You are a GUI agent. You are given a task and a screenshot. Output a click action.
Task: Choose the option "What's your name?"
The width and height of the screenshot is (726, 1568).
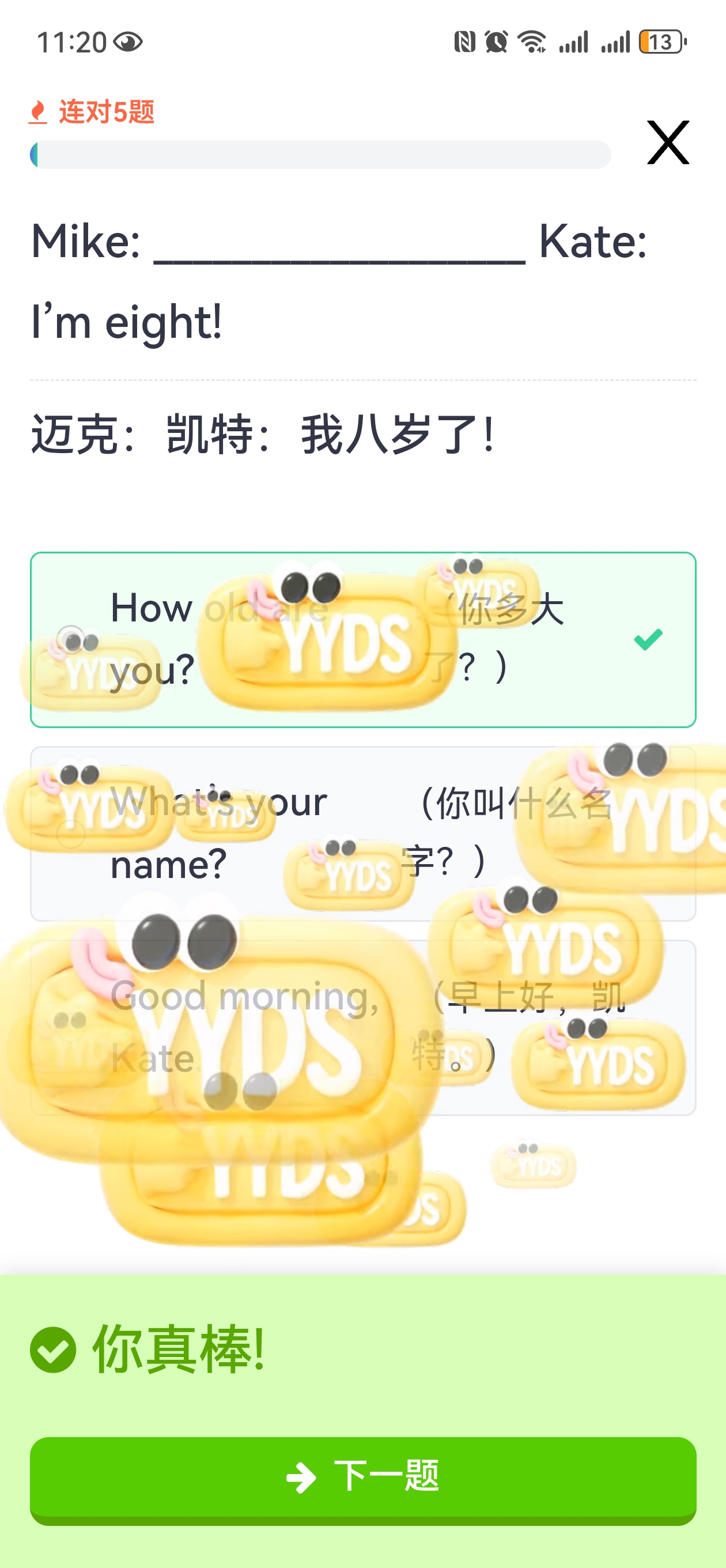[x=362, y=832]
